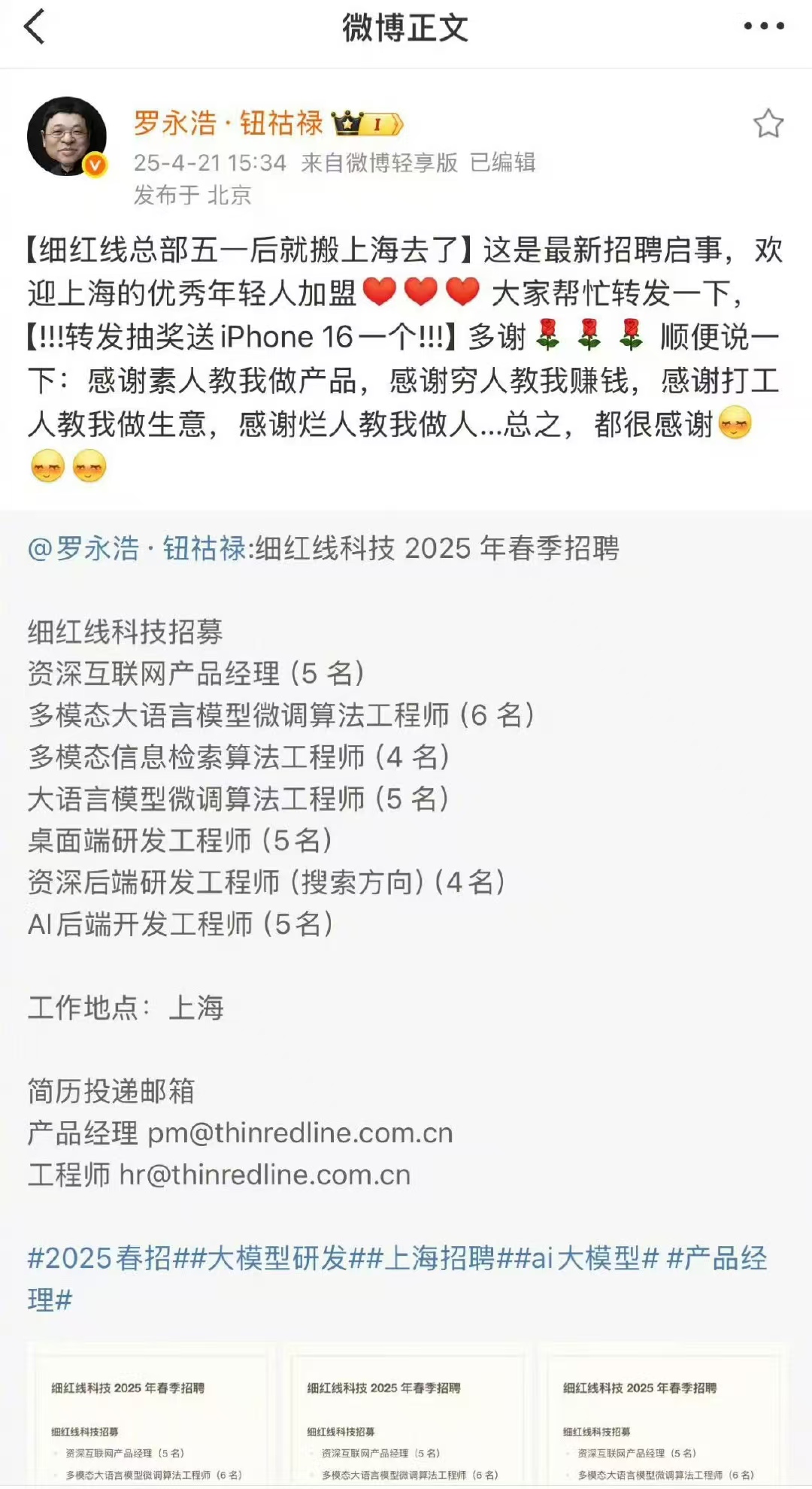The width and height of the screenshot is (812, 1489).
Task: Tap the star icon to favorite post
Action: pyautogui.click(x=768, y=124)
